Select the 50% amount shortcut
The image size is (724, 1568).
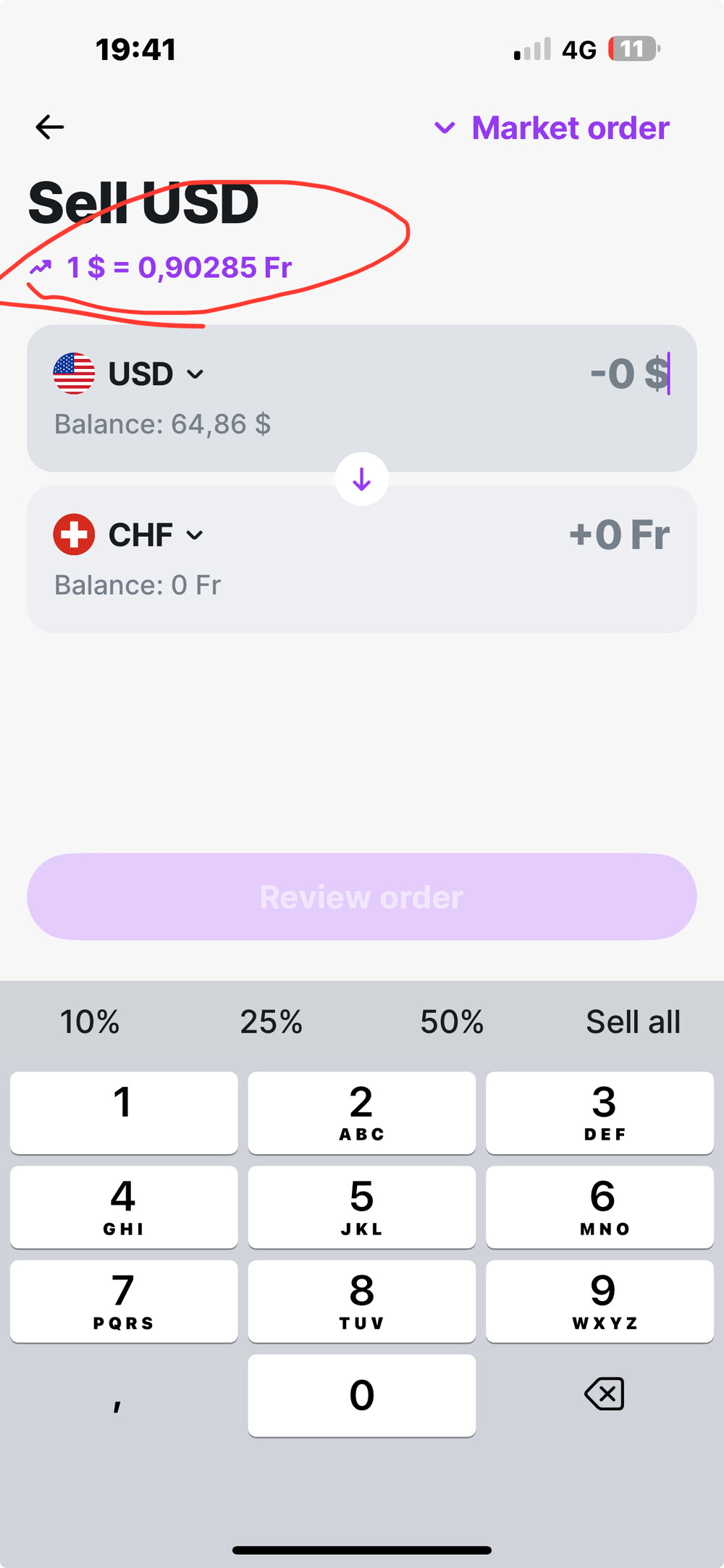[x=452, y=1022]
